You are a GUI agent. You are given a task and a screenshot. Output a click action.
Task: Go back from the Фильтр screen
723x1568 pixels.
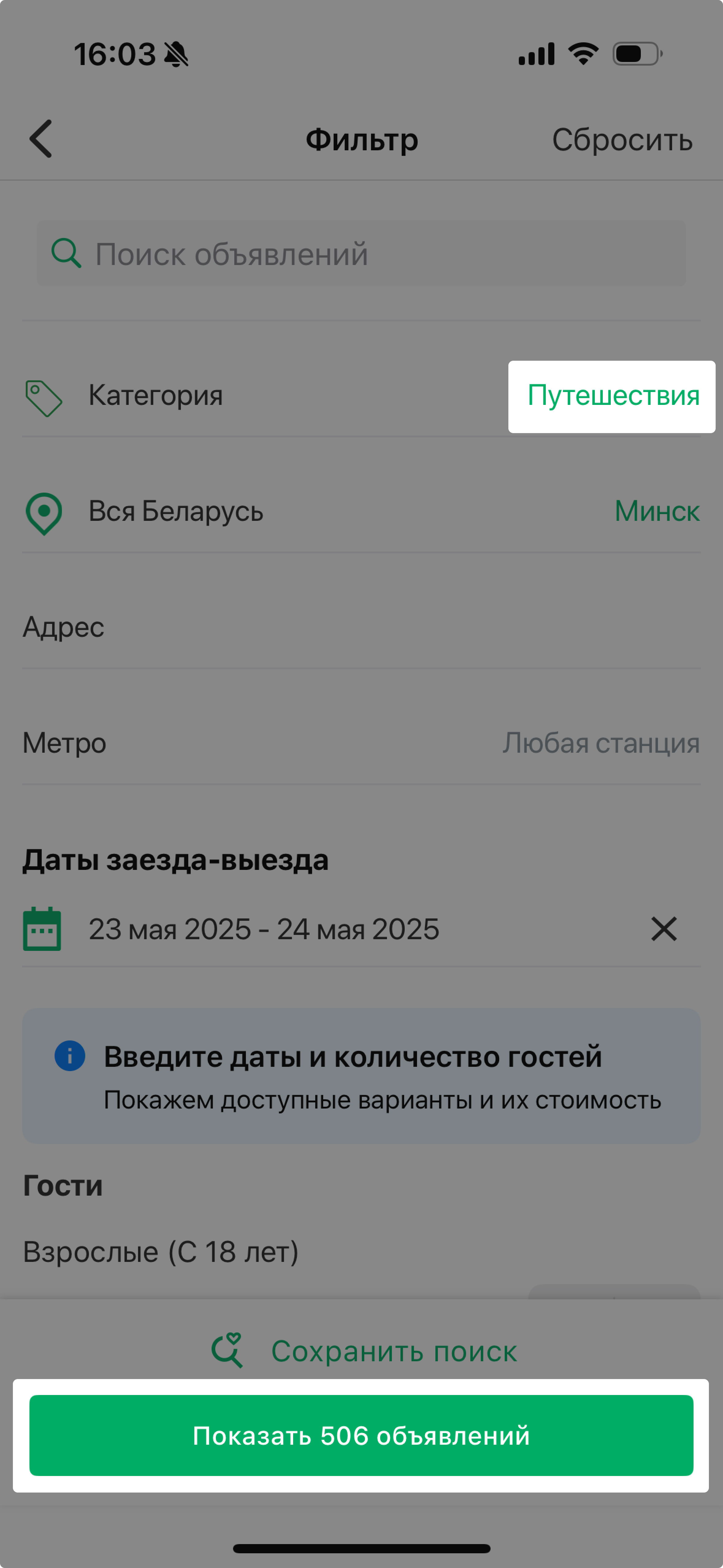coord(41,139)
